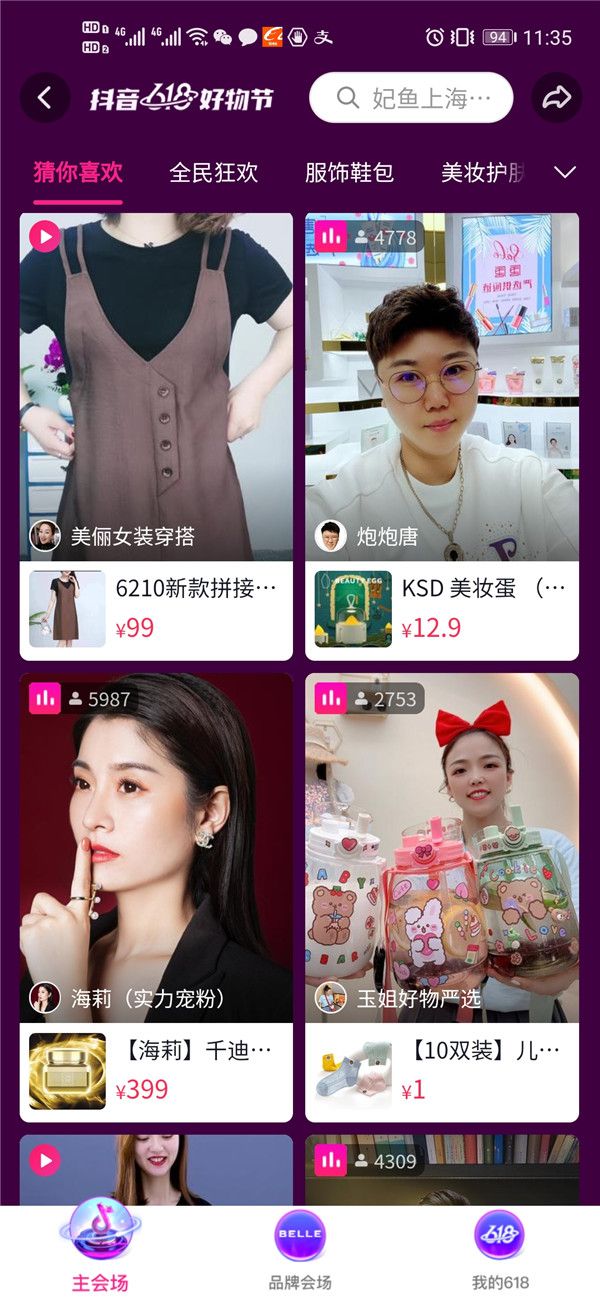Select the 猜你喜欢 tab
Viewport: 600px width, 1300px height.
[x=78, y=173]
